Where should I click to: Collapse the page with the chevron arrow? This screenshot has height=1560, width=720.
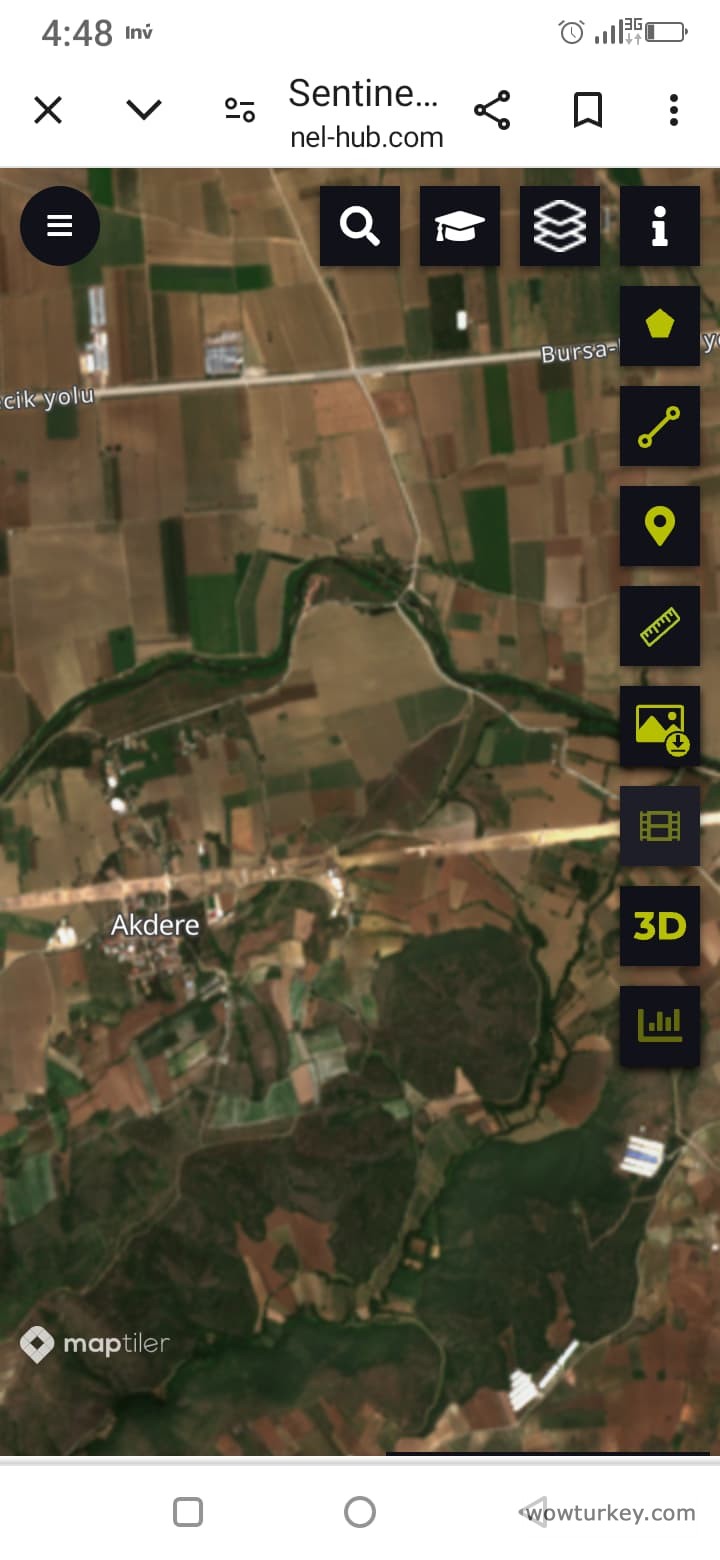pyautogui.click(x=143, y=110)
